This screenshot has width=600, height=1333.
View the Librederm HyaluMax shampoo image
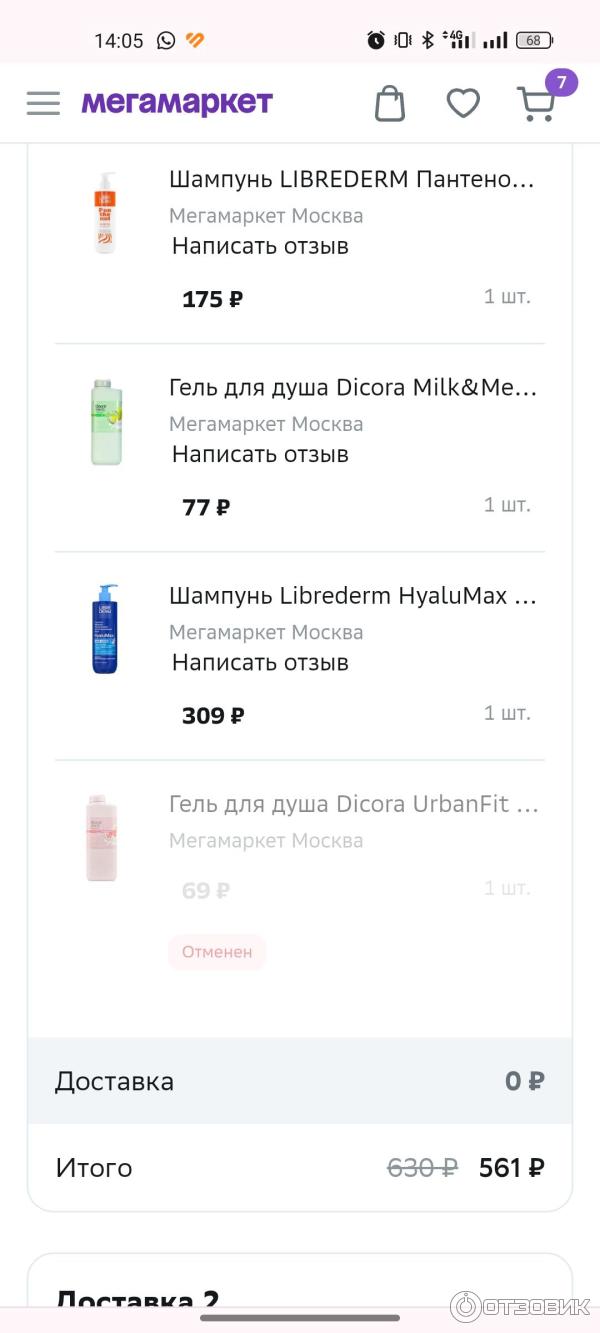(106, 629)
